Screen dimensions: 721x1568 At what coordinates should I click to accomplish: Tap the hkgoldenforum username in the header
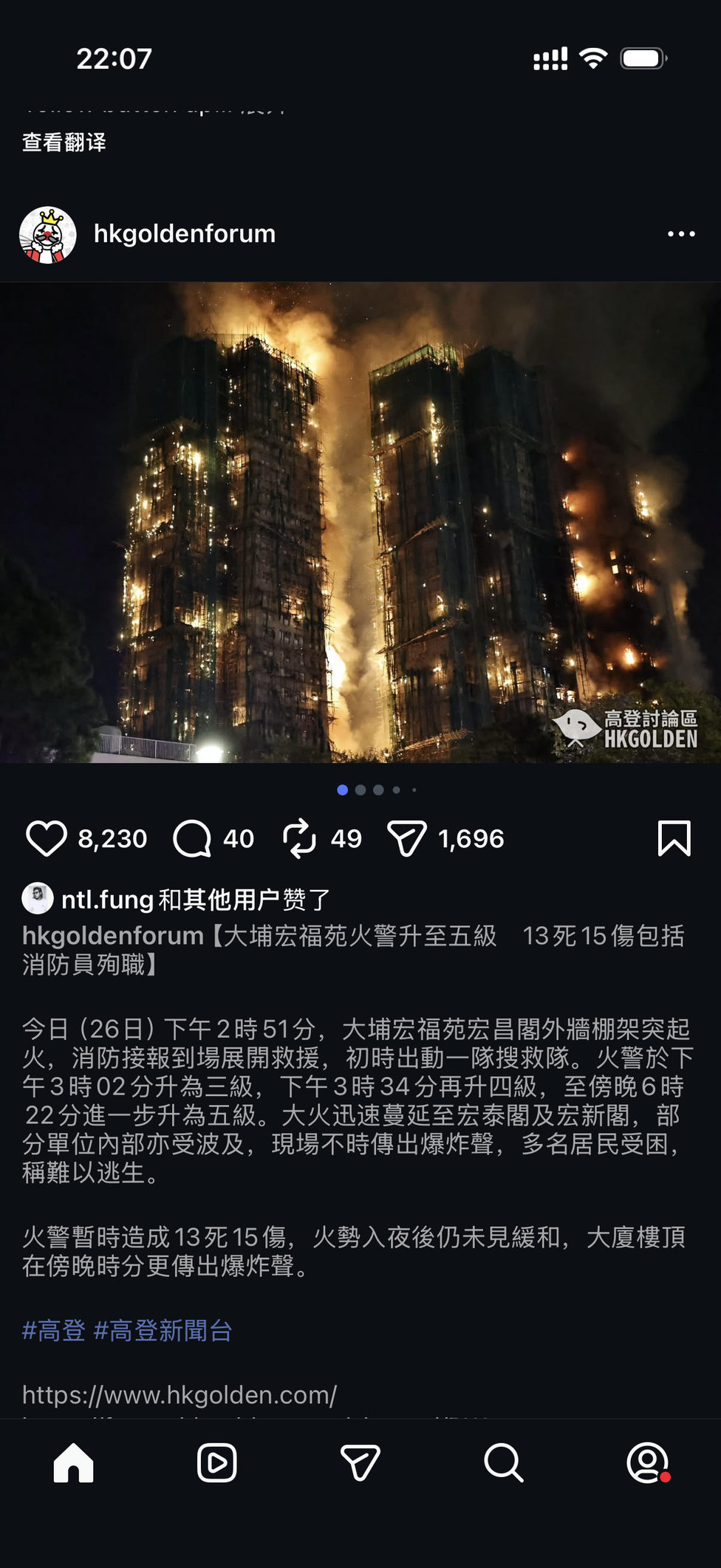pos(184,234)
